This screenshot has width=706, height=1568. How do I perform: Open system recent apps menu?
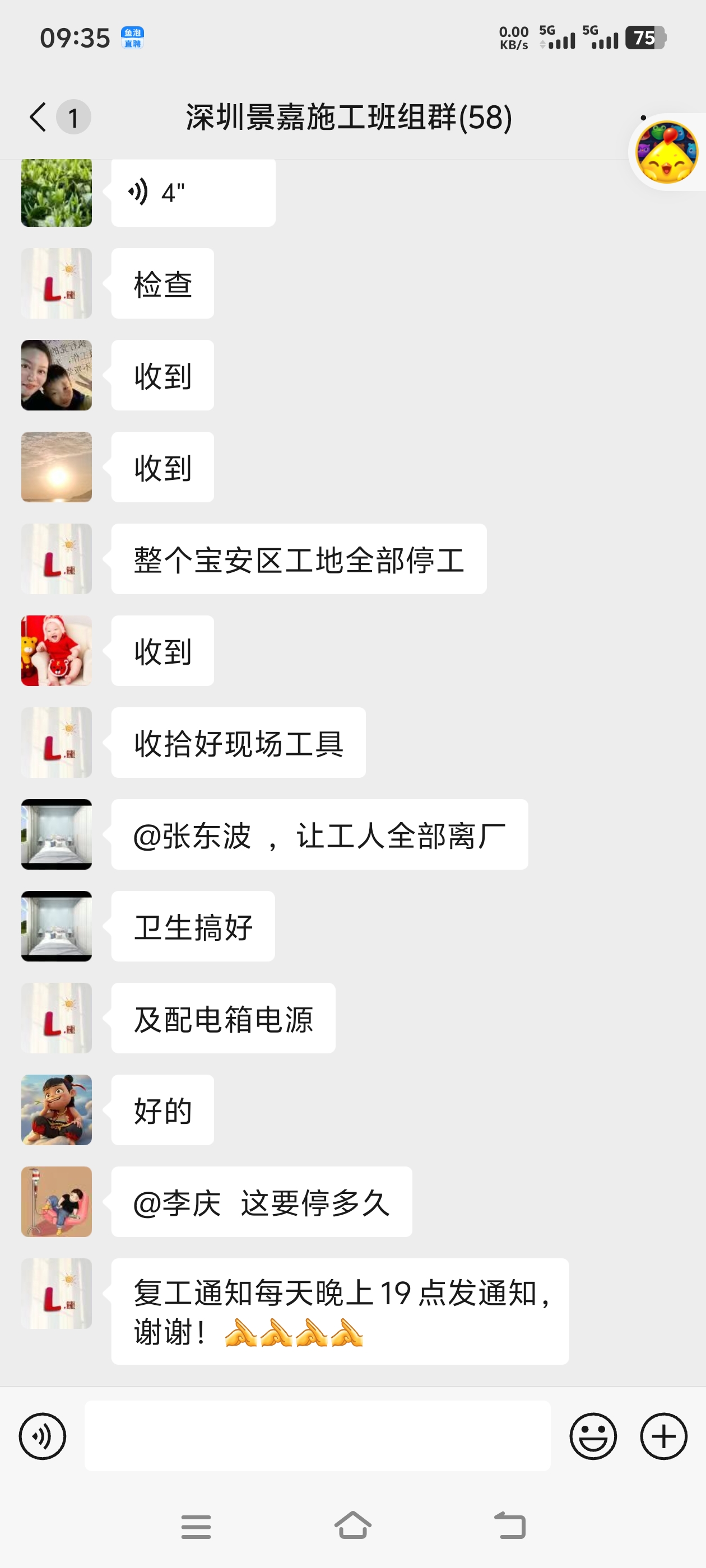pos(196,1527)
